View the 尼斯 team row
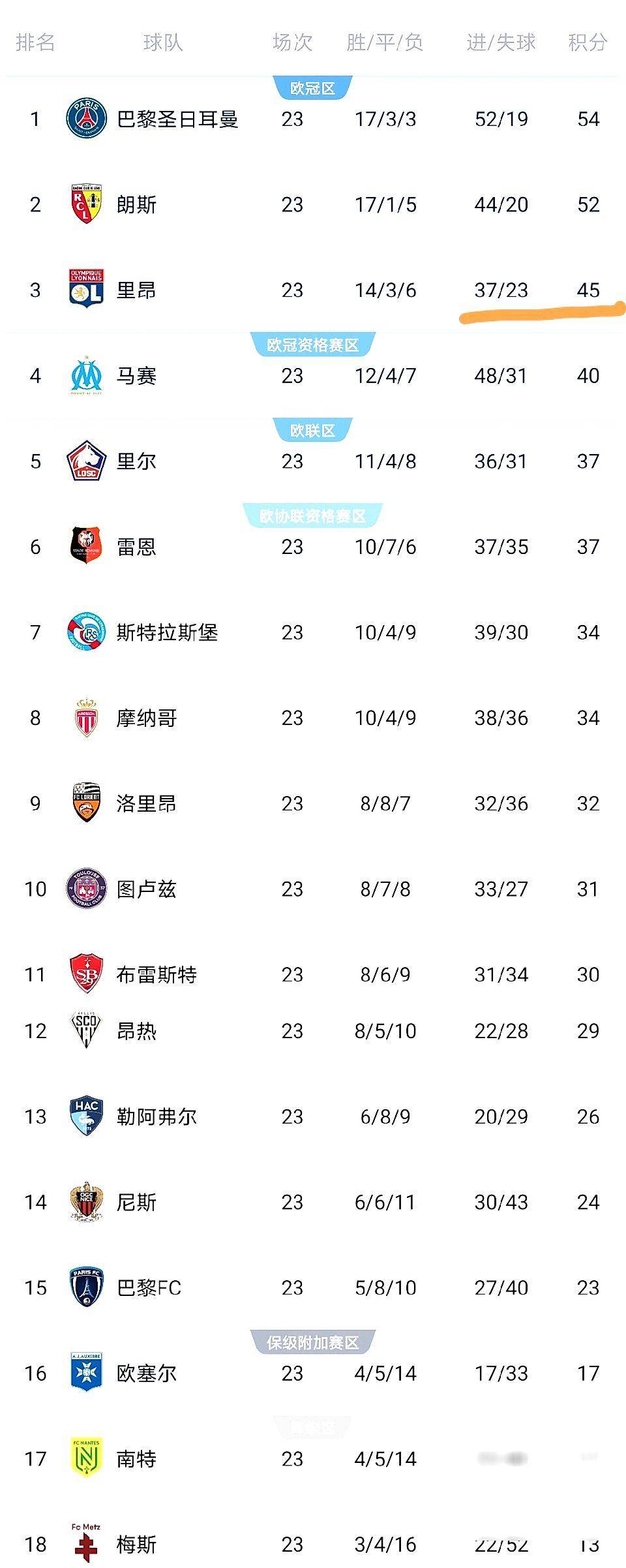 click(137, 1202)
